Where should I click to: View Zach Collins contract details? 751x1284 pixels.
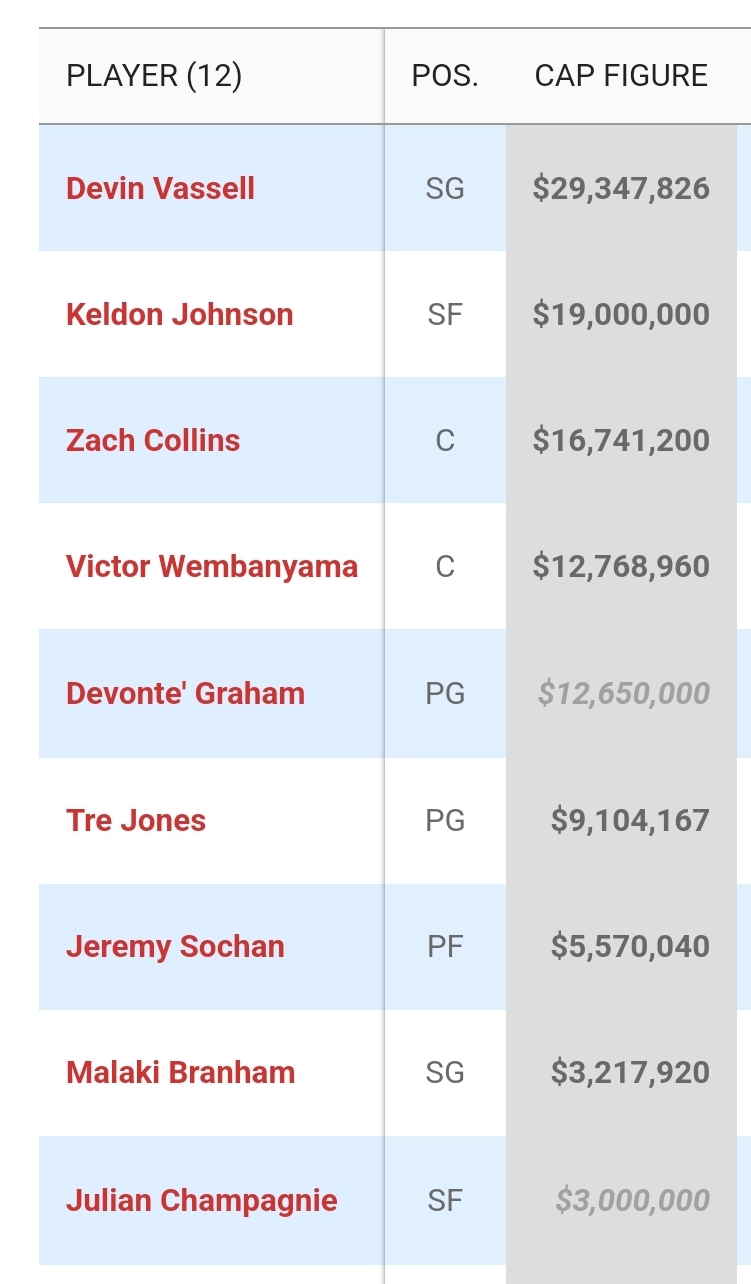(x=153, y=440)
